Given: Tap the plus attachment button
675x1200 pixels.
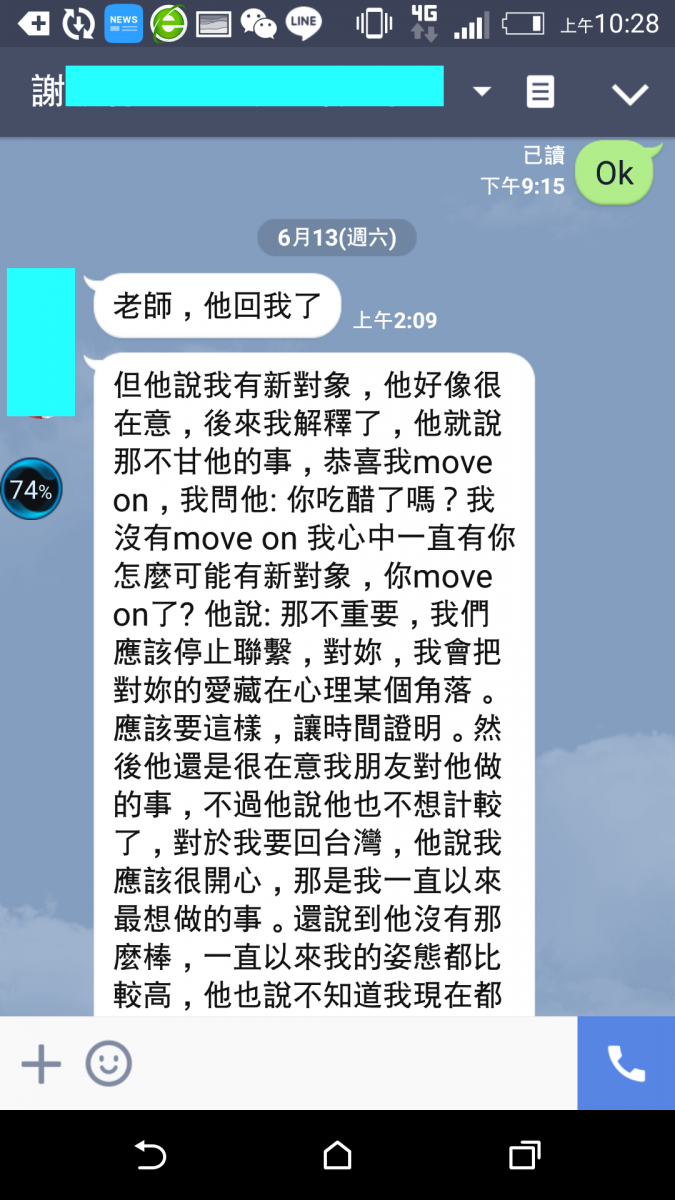Looking at the screenshot, I should point(41,1064).
